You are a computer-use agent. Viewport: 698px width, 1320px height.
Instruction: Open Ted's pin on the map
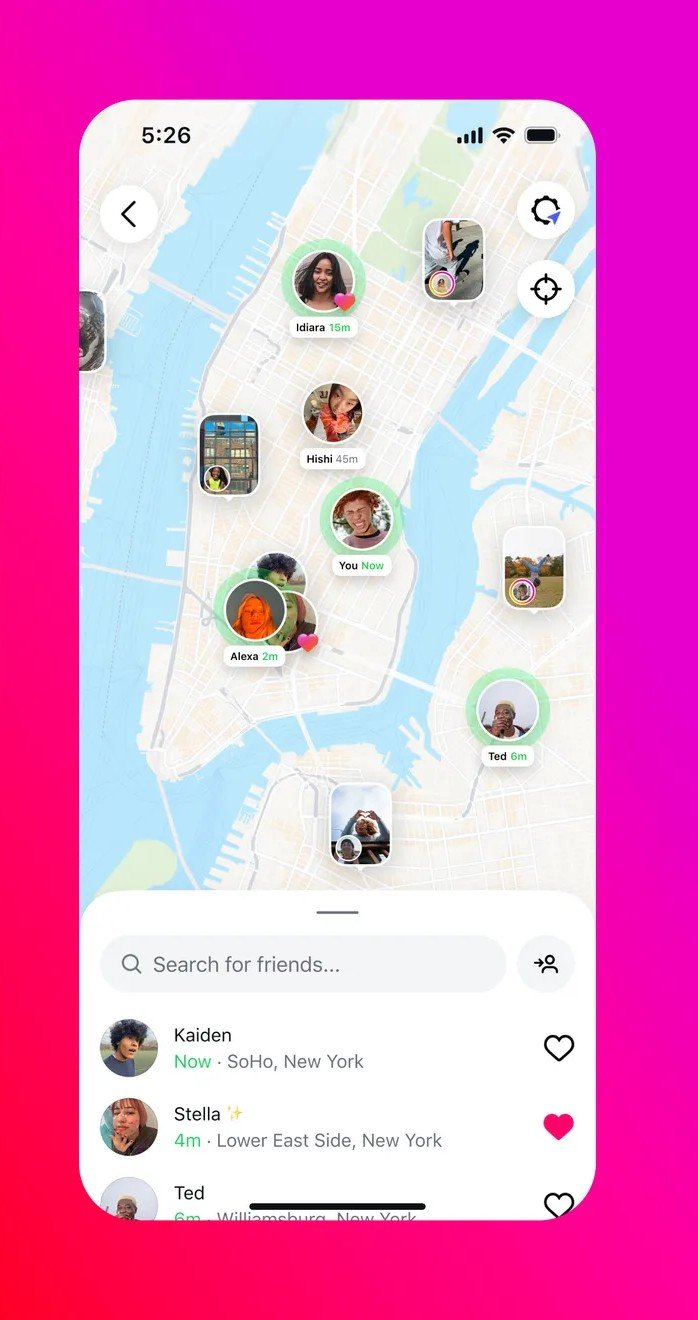[x=507, y=710]
